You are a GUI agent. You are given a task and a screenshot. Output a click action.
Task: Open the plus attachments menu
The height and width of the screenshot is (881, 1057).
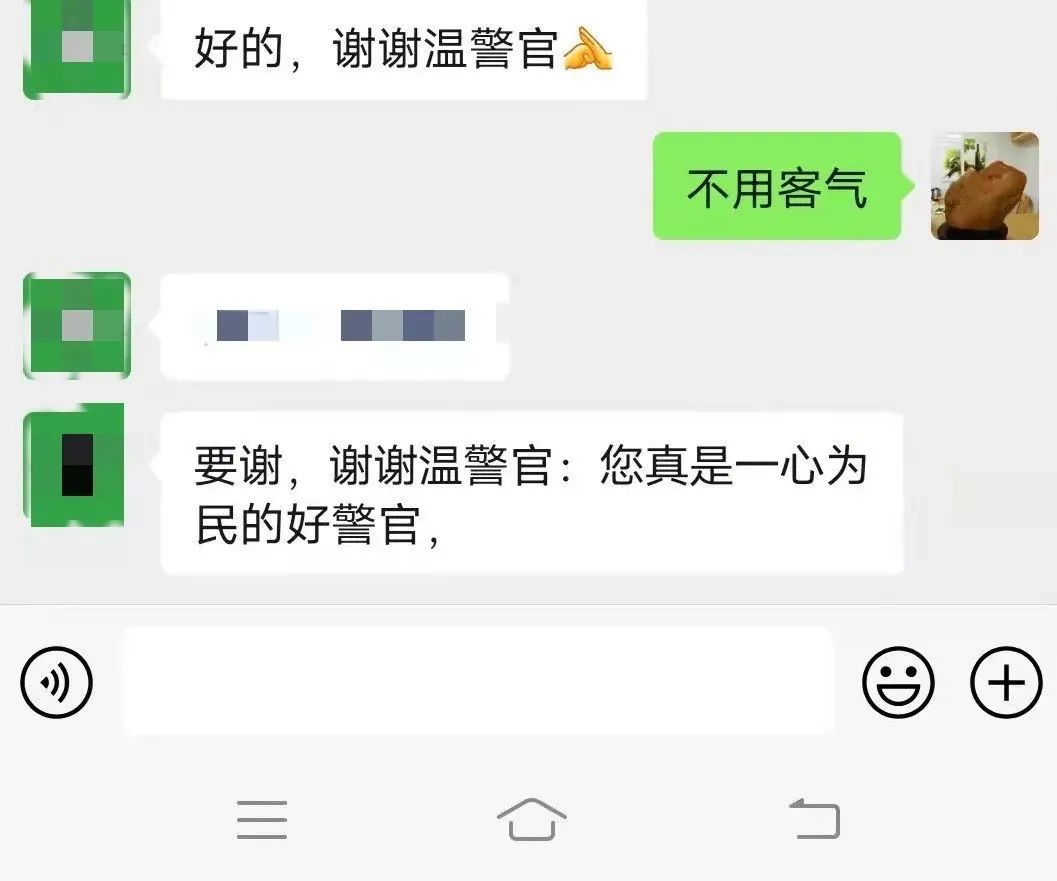click(x=1006, y=683)
